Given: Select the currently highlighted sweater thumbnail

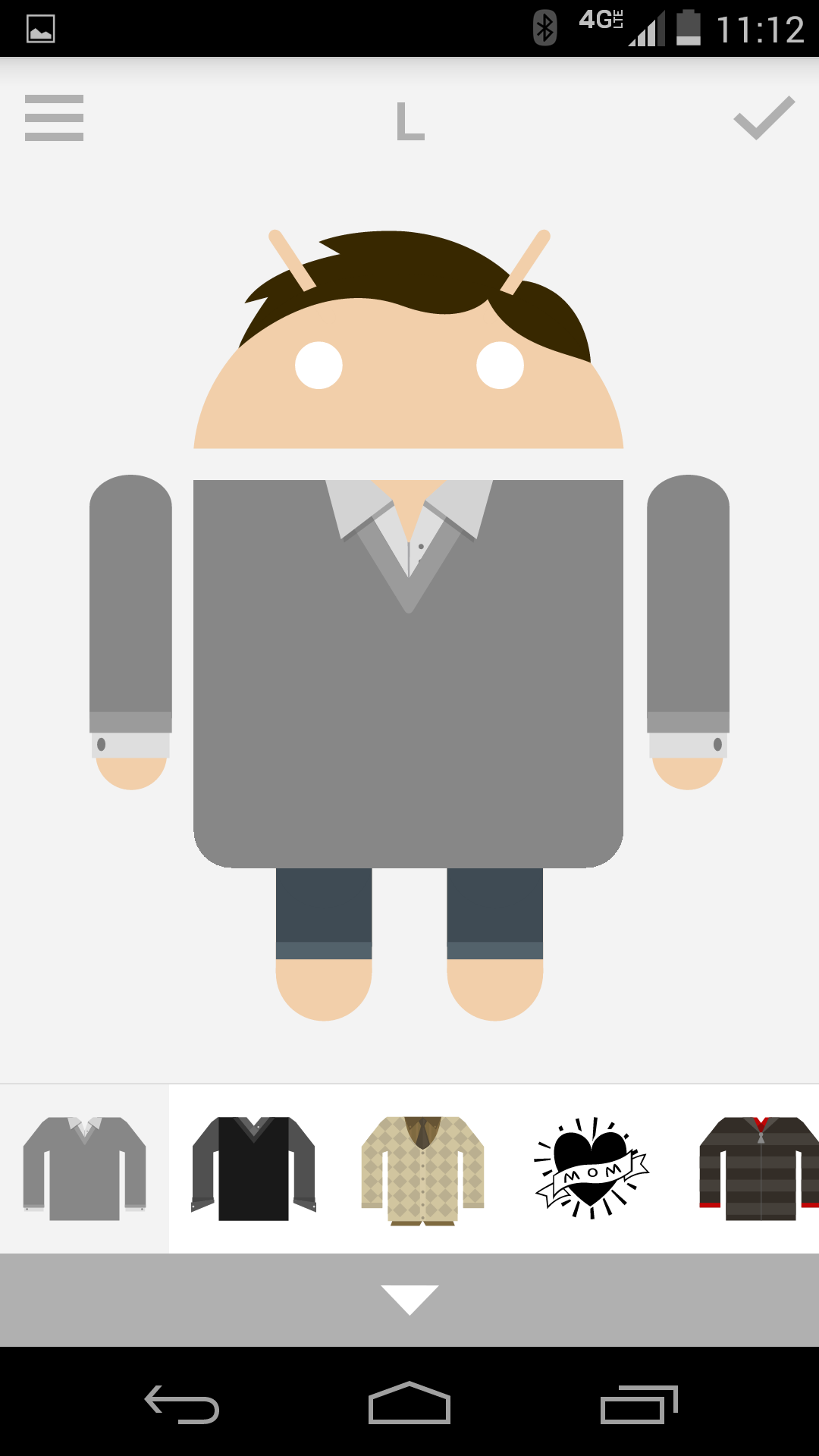Looking at the screenshot, I should [x=83, y=1168].
